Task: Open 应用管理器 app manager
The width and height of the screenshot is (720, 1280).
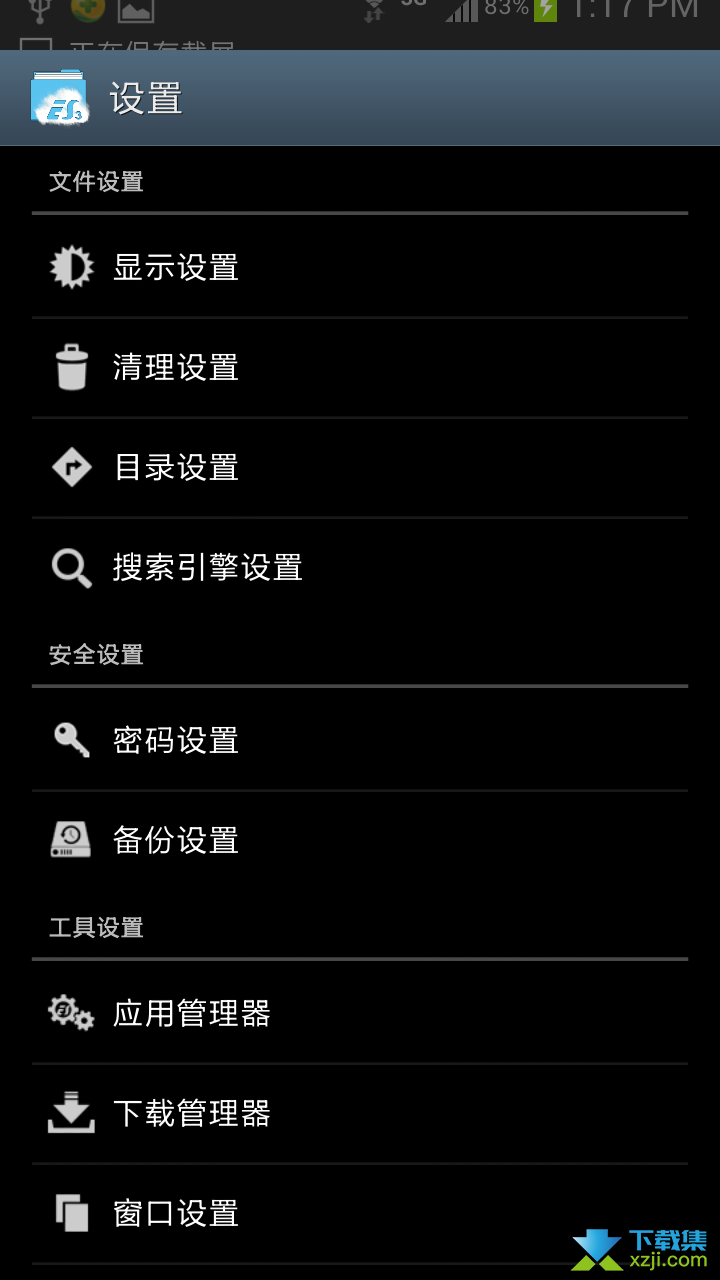Action: tap(360, 1014)
